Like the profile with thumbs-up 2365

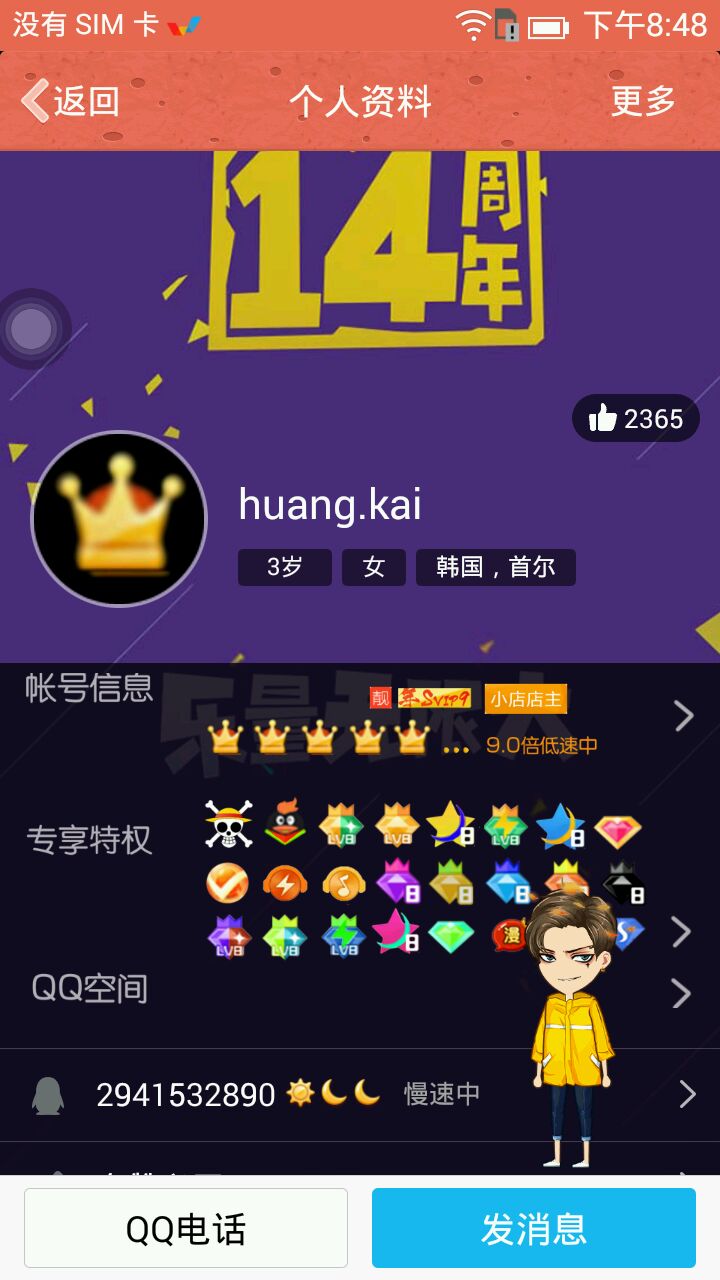pyautogui.click(x=635, y=418)
